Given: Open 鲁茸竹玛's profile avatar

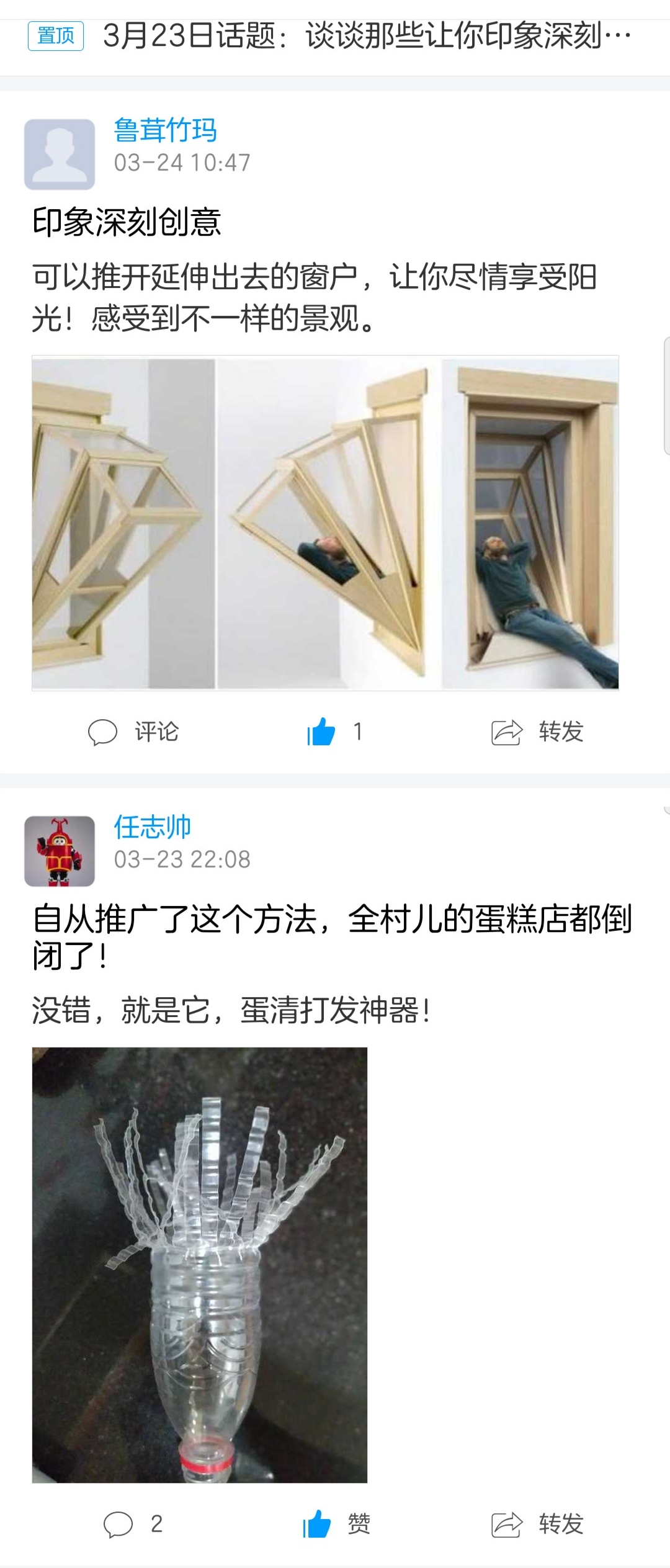Looking at the screenshot, I should tap(60, 155).
